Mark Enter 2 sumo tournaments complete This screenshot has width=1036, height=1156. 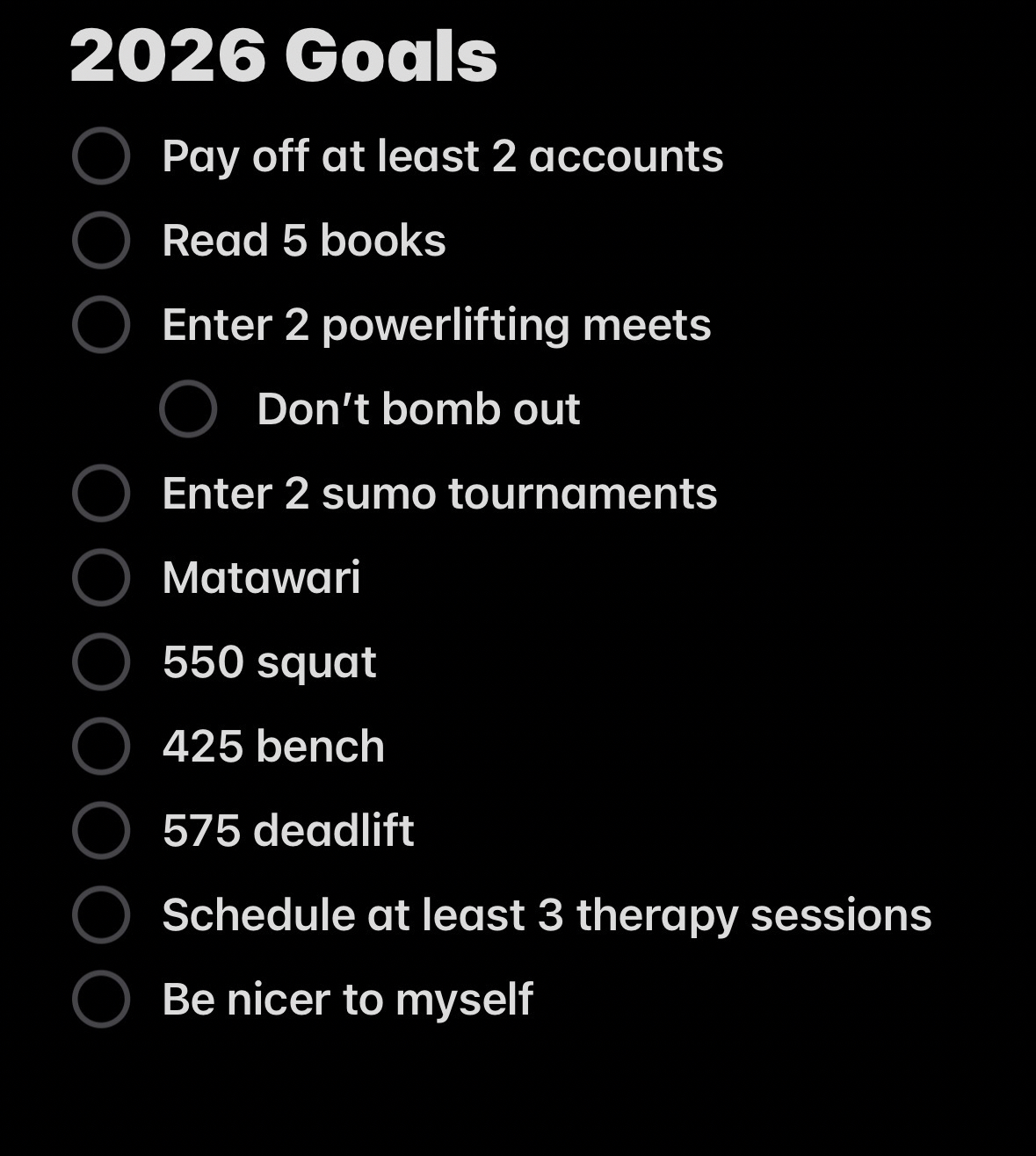click(x=101, y=494)
